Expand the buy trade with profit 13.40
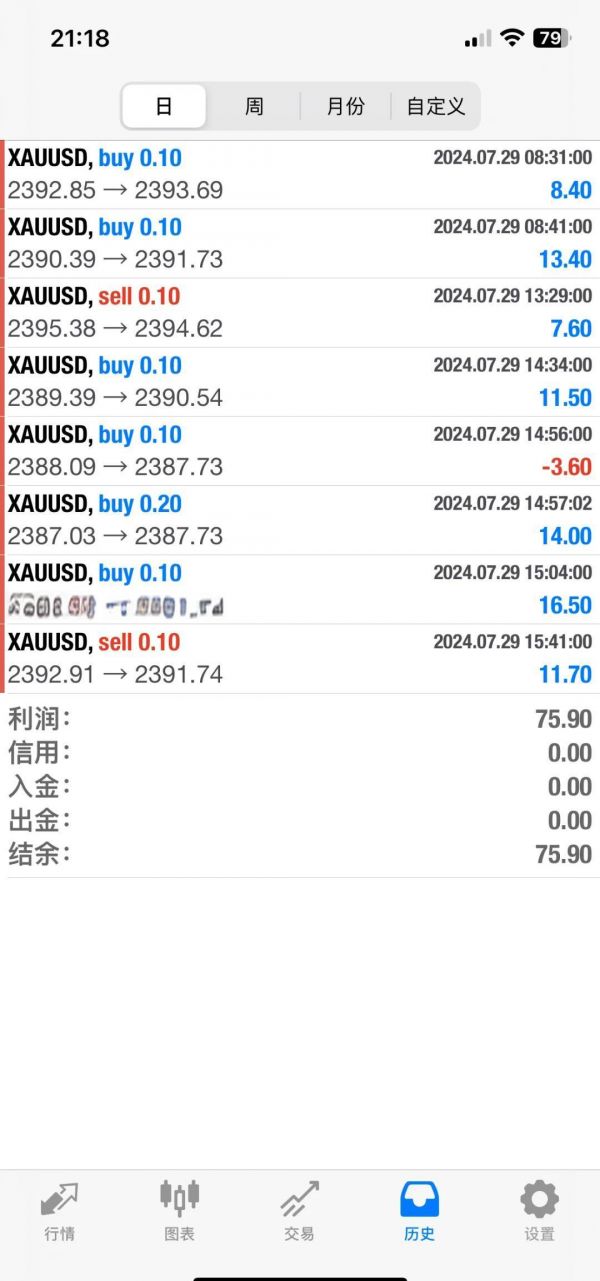Image resolution: width=600 pixels, height=1281 pixels. pos(300,243)
